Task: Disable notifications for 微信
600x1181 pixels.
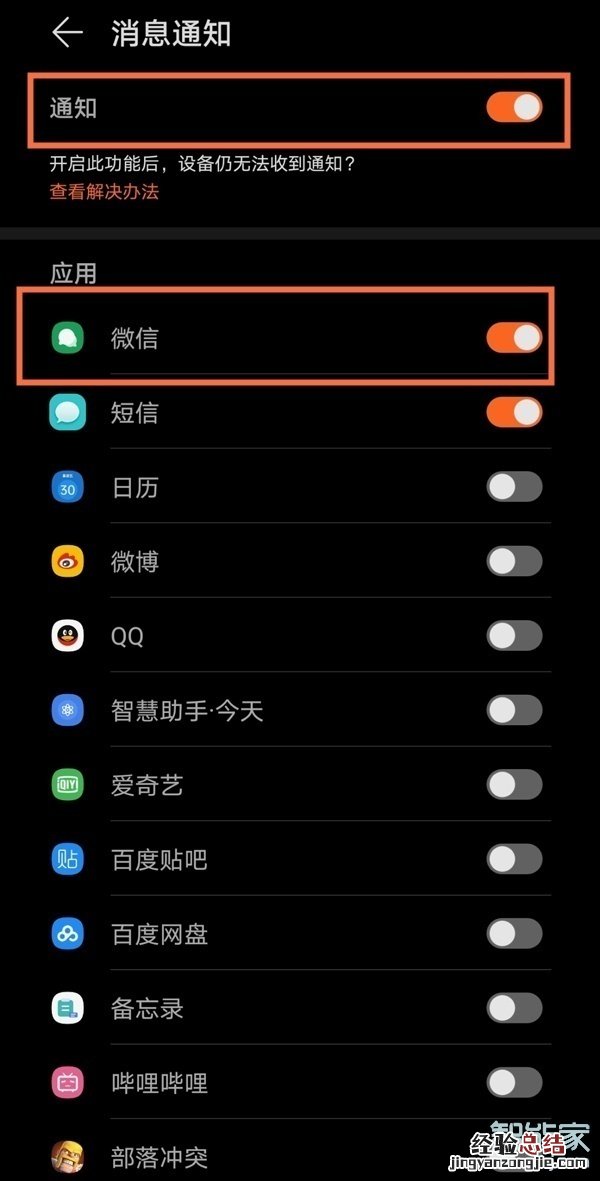Action: point(514,338)
